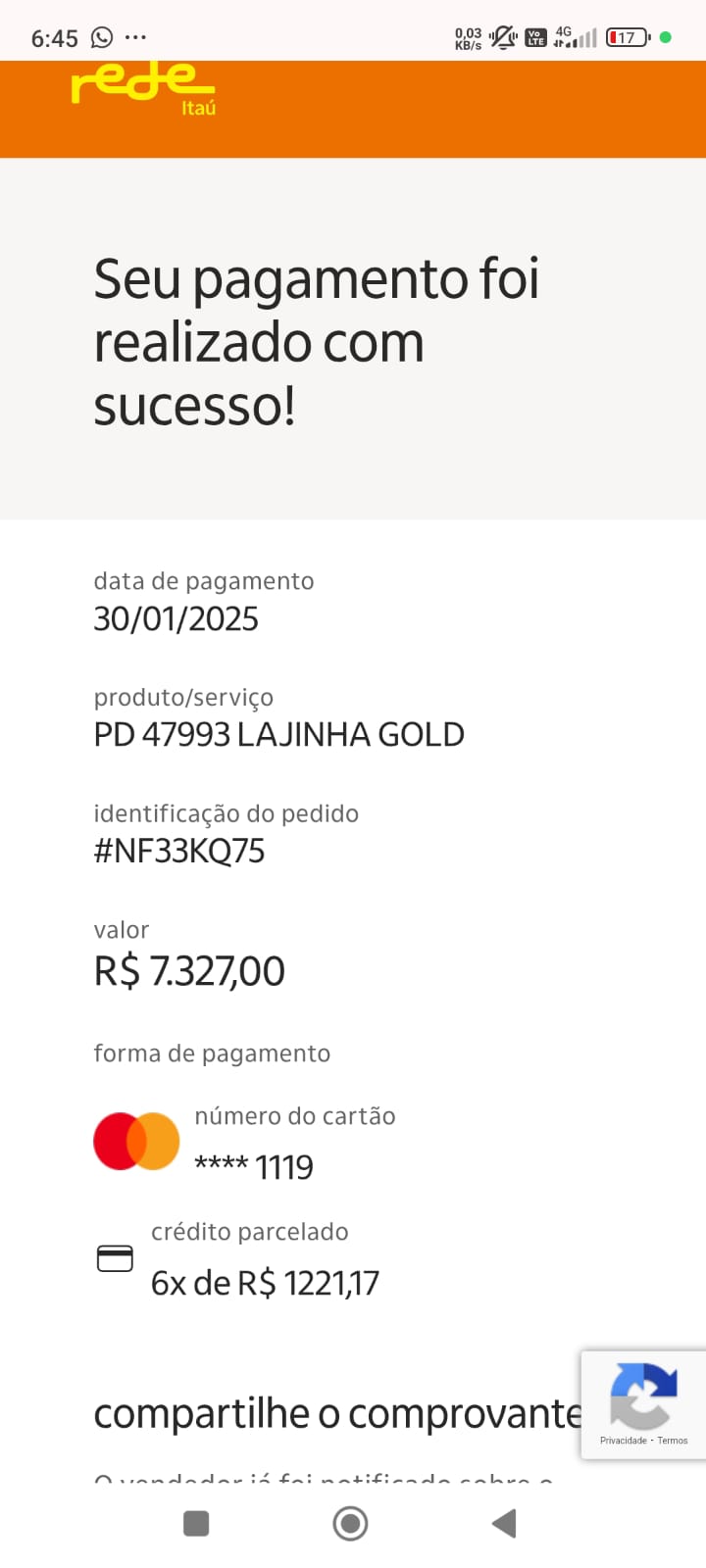Tap the Mastercard card brand icon
The width and height of the screenshot is (706, 1568).
[x=135, y=1140]
